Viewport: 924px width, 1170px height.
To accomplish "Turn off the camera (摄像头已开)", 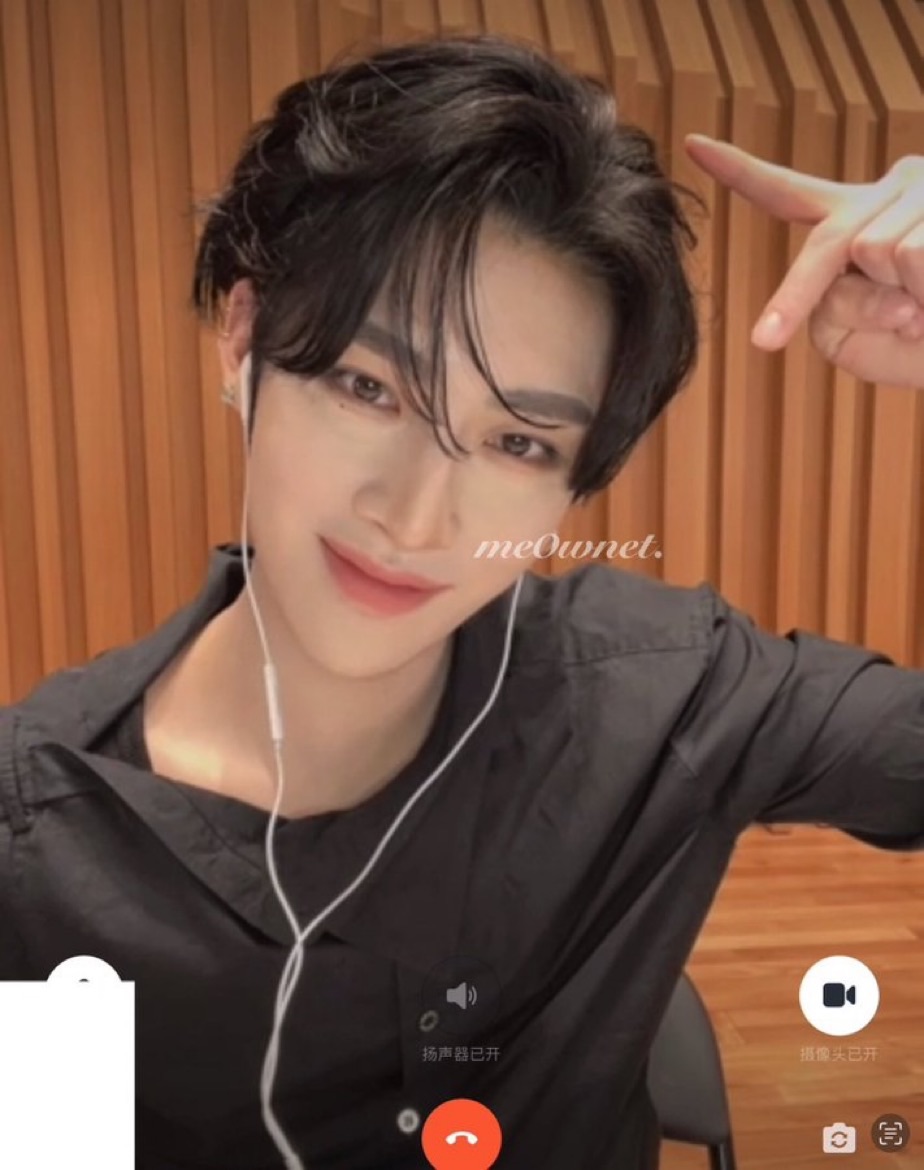I will click(838, 996).
